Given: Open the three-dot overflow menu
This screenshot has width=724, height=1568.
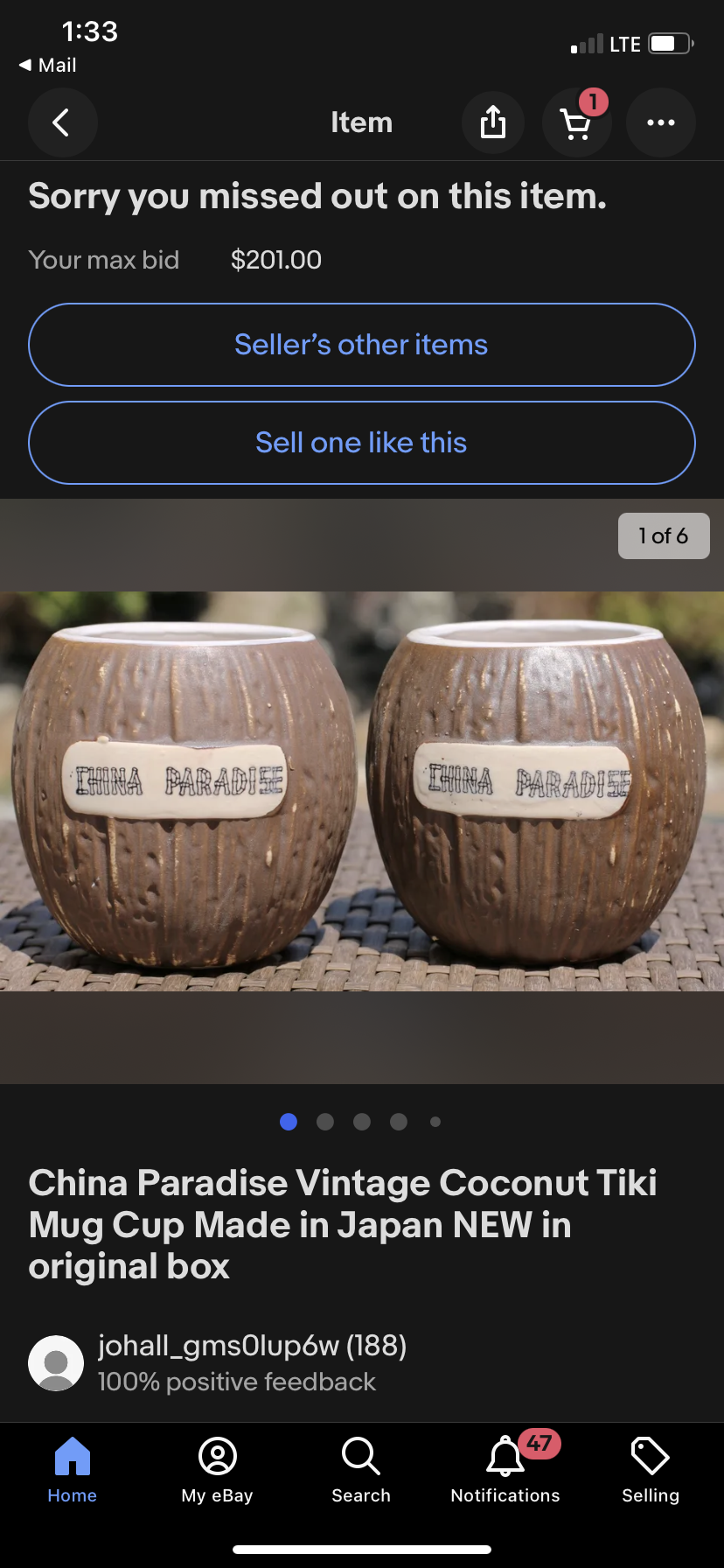Looking at the screenshot, I should tap(661, 122).
